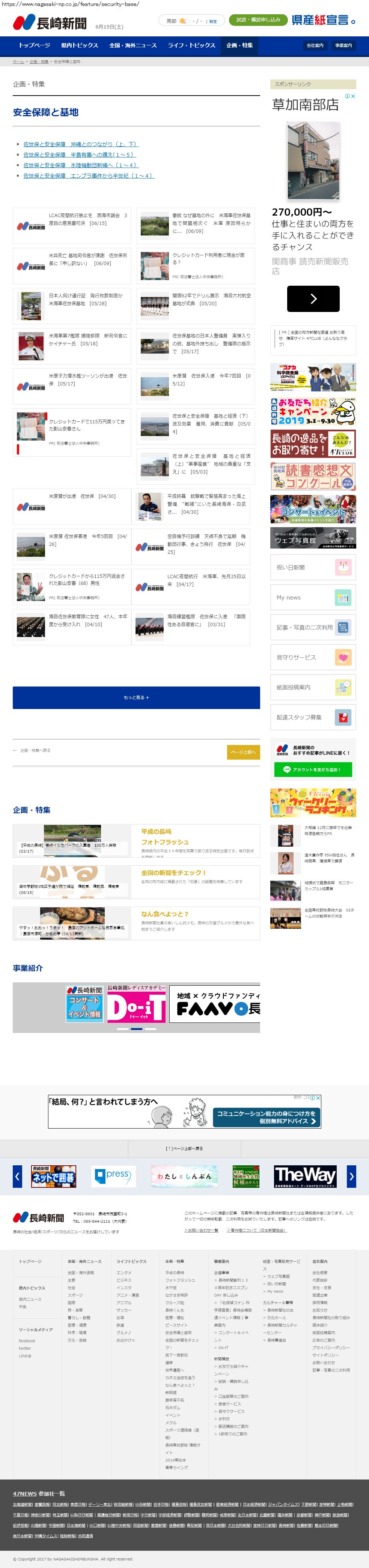
Task: Open the トップページ nav item
Action: pos(34,46)
